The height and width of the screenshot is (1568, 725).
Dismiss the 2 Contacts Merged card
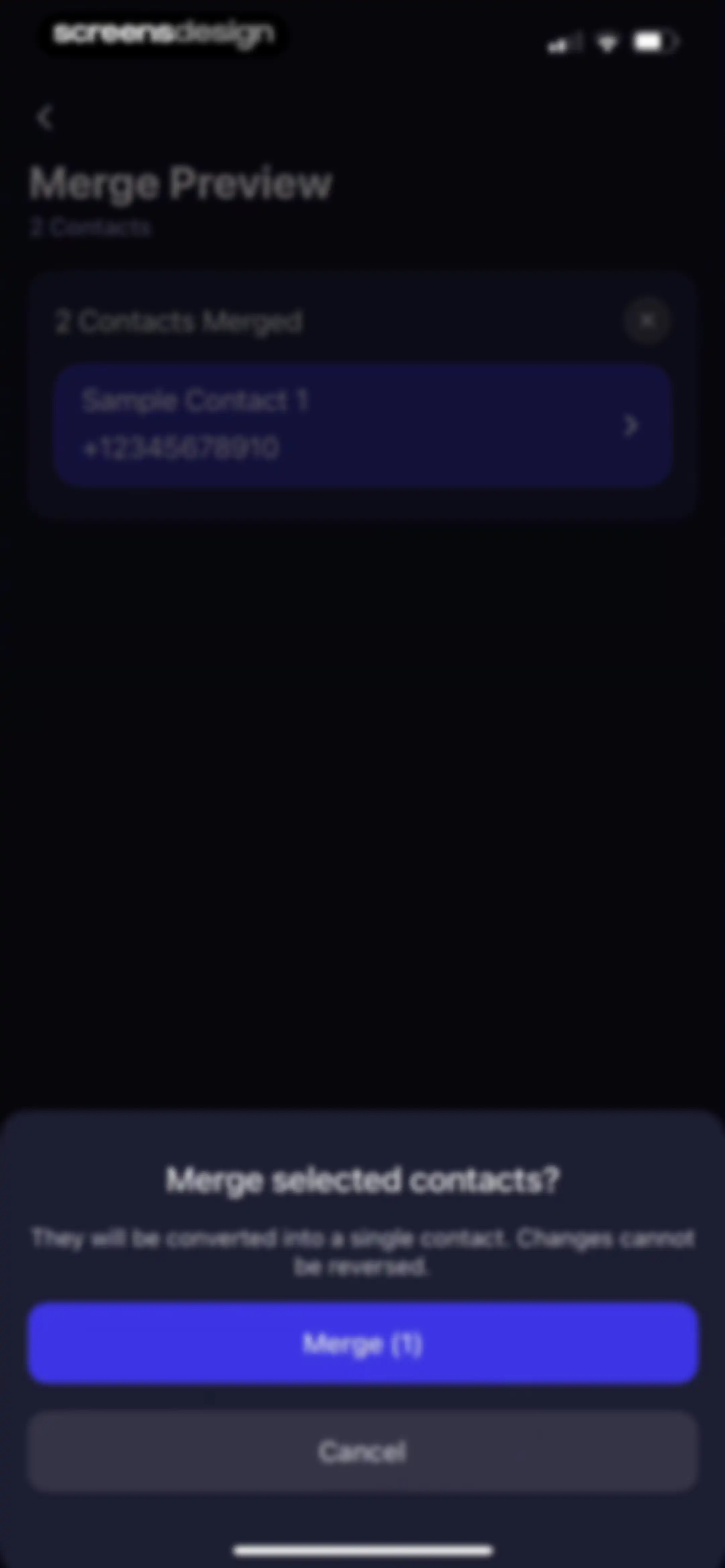(x=647, y=320)
